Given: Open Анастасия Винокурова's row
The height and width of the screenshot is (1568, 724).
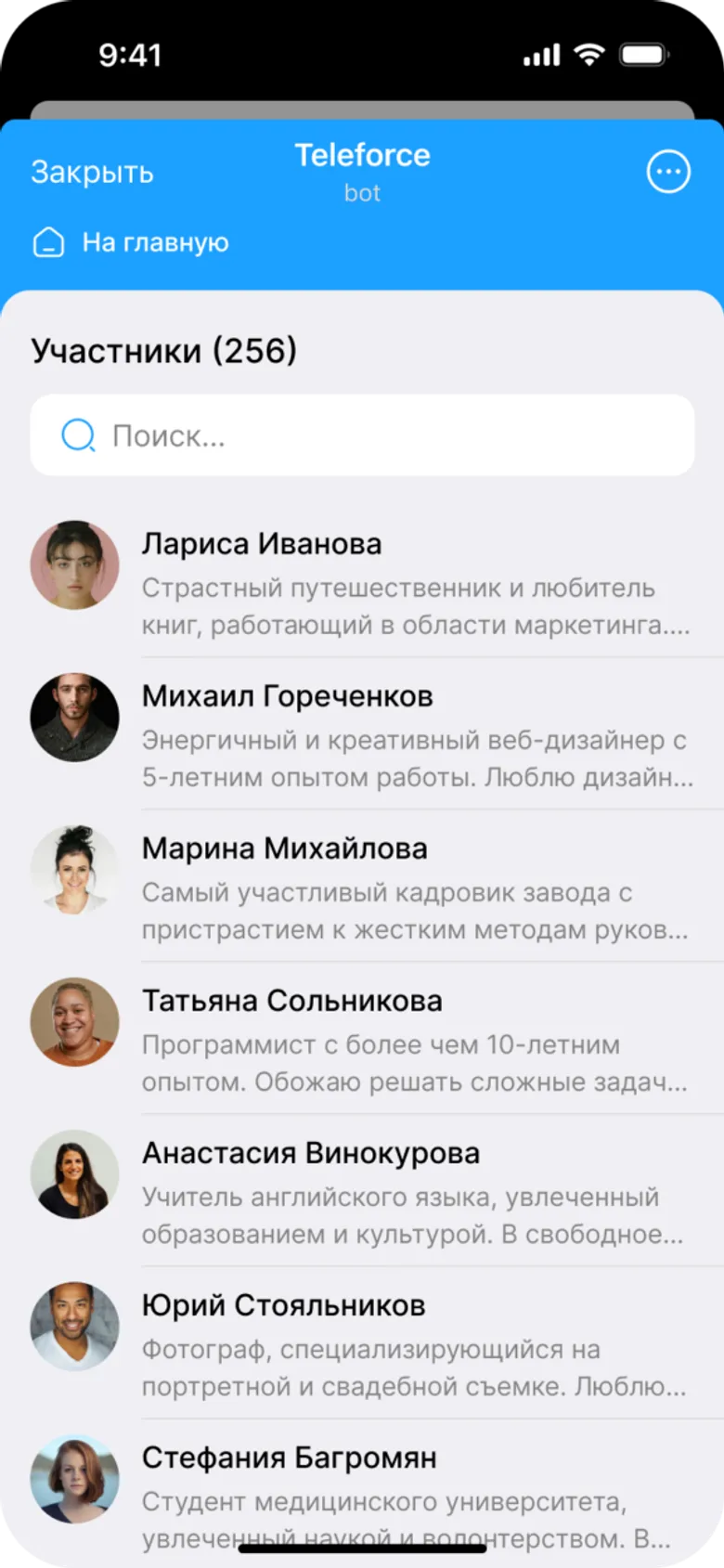Looking at the screenshot, I should pos(362,1191).
